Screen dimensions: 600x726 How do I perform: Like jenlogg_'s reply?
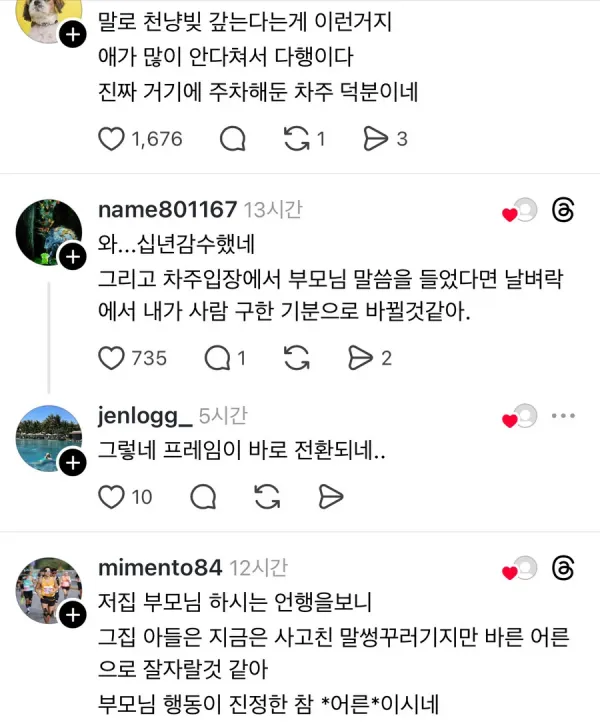(112, 495)
